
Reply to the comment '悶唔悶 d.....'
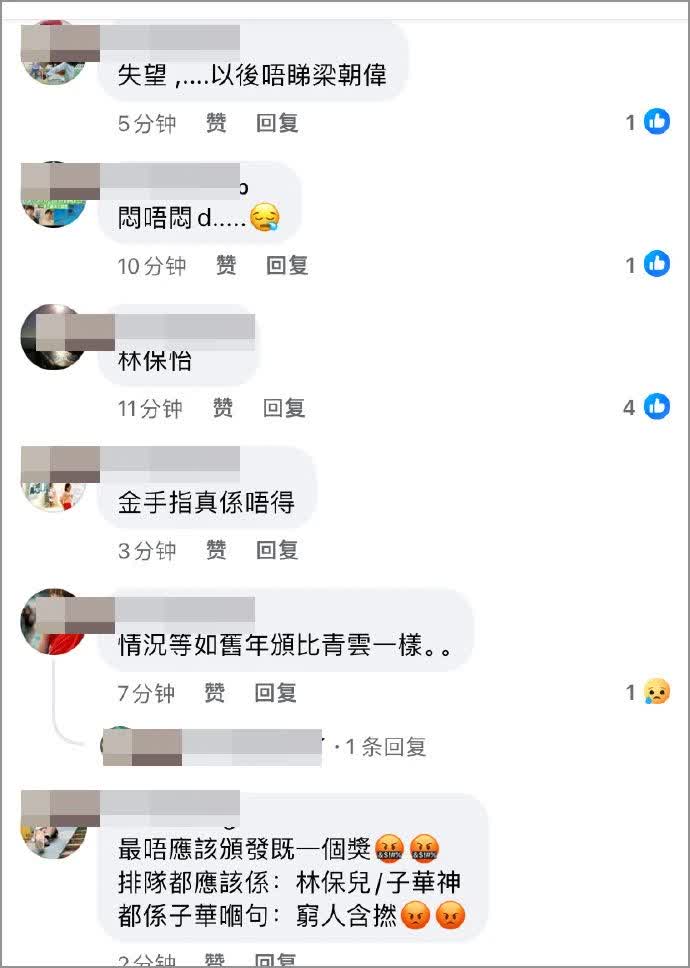287,265
